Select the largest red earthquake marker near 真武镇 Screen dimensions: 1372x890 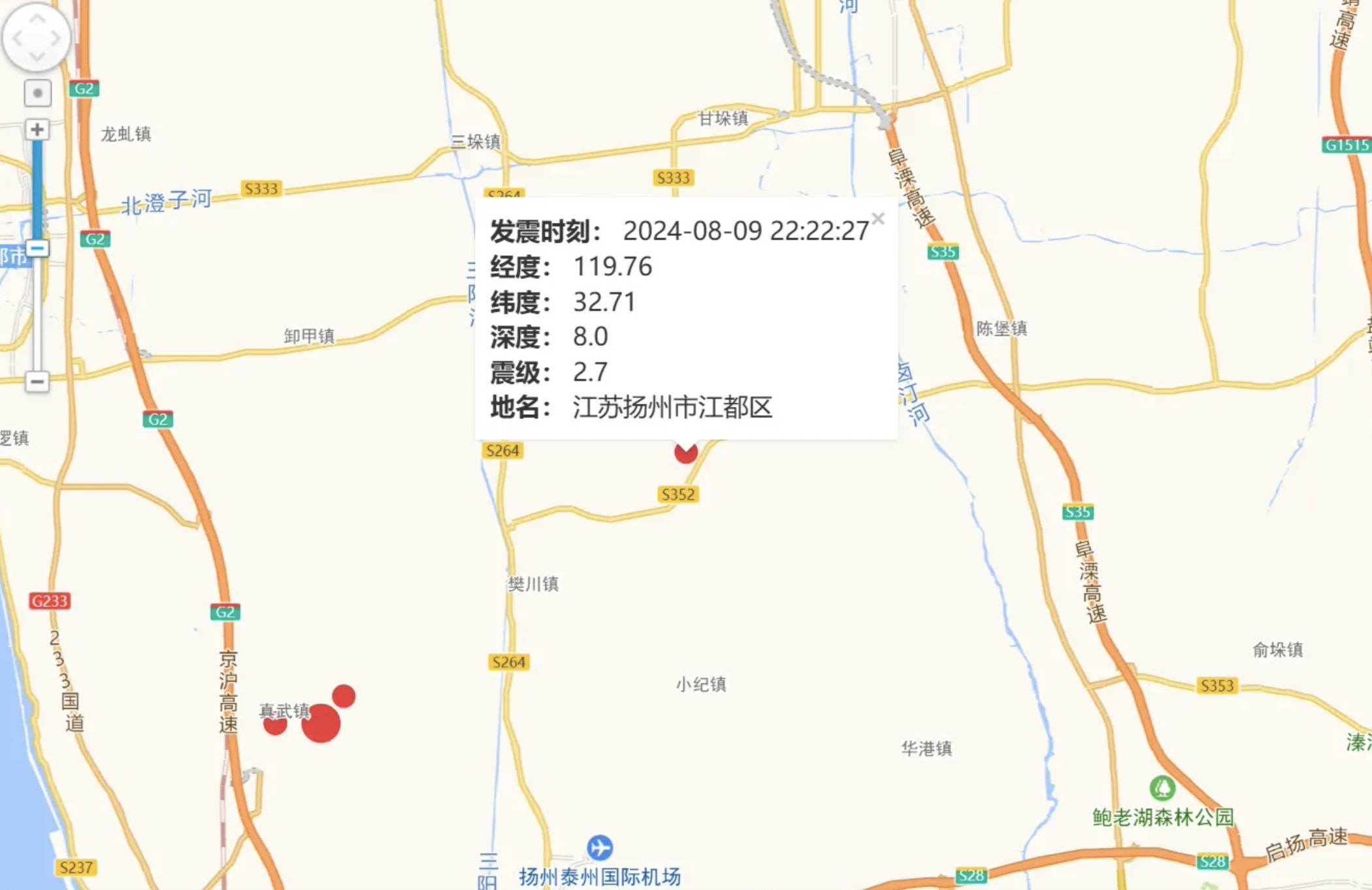click(x=321, y=723)
